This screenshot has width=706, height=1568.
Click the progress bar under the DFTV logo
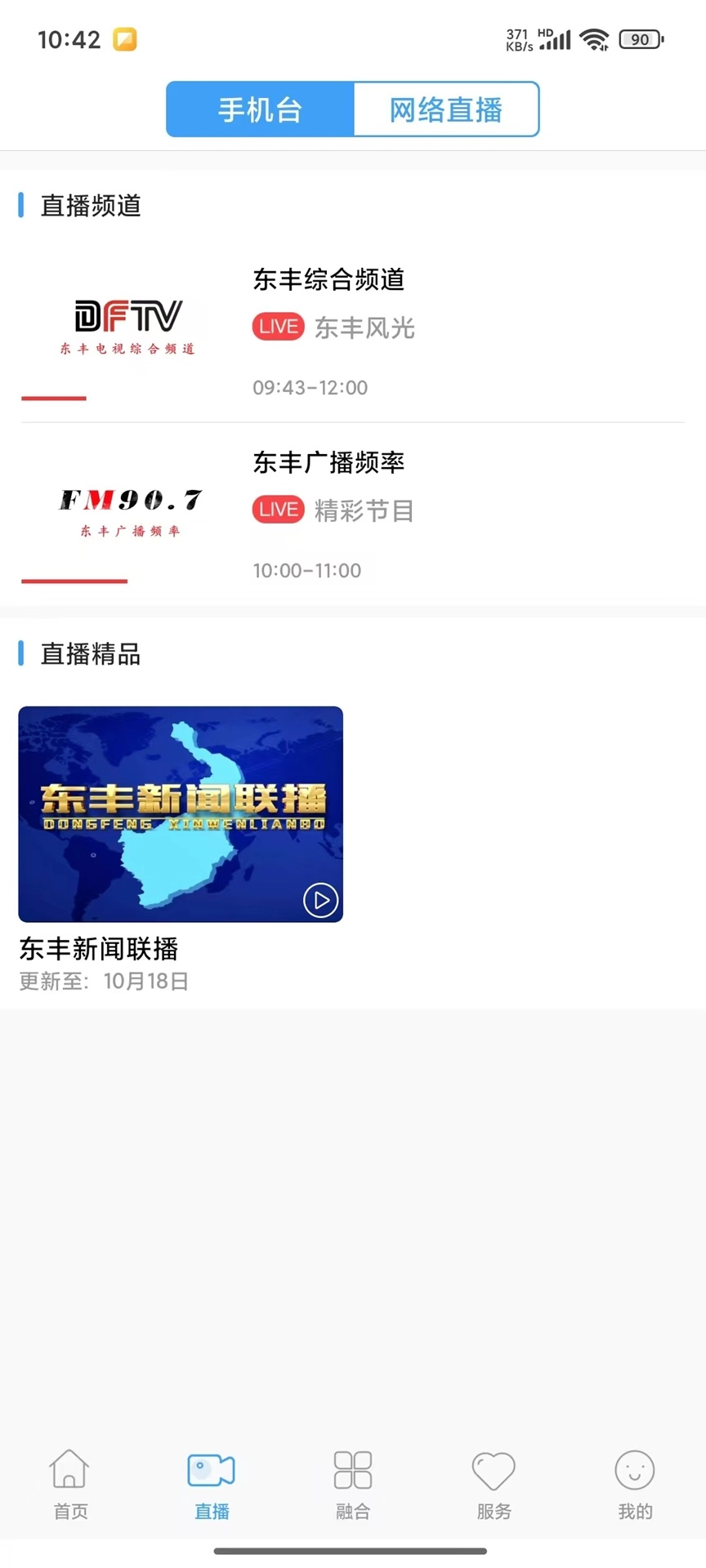[53, 399]
